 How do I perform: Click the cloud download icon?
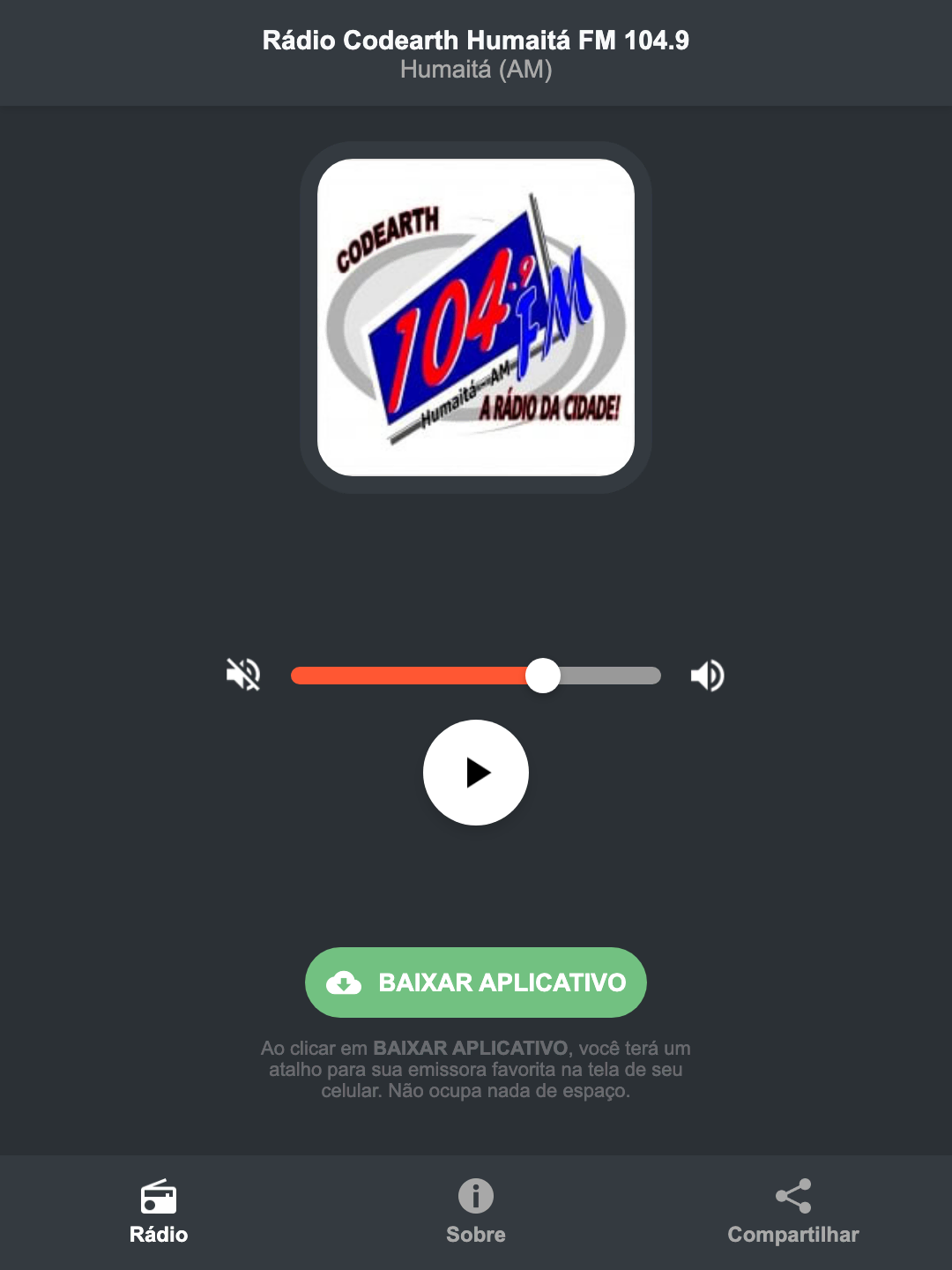tap(345, 982)
